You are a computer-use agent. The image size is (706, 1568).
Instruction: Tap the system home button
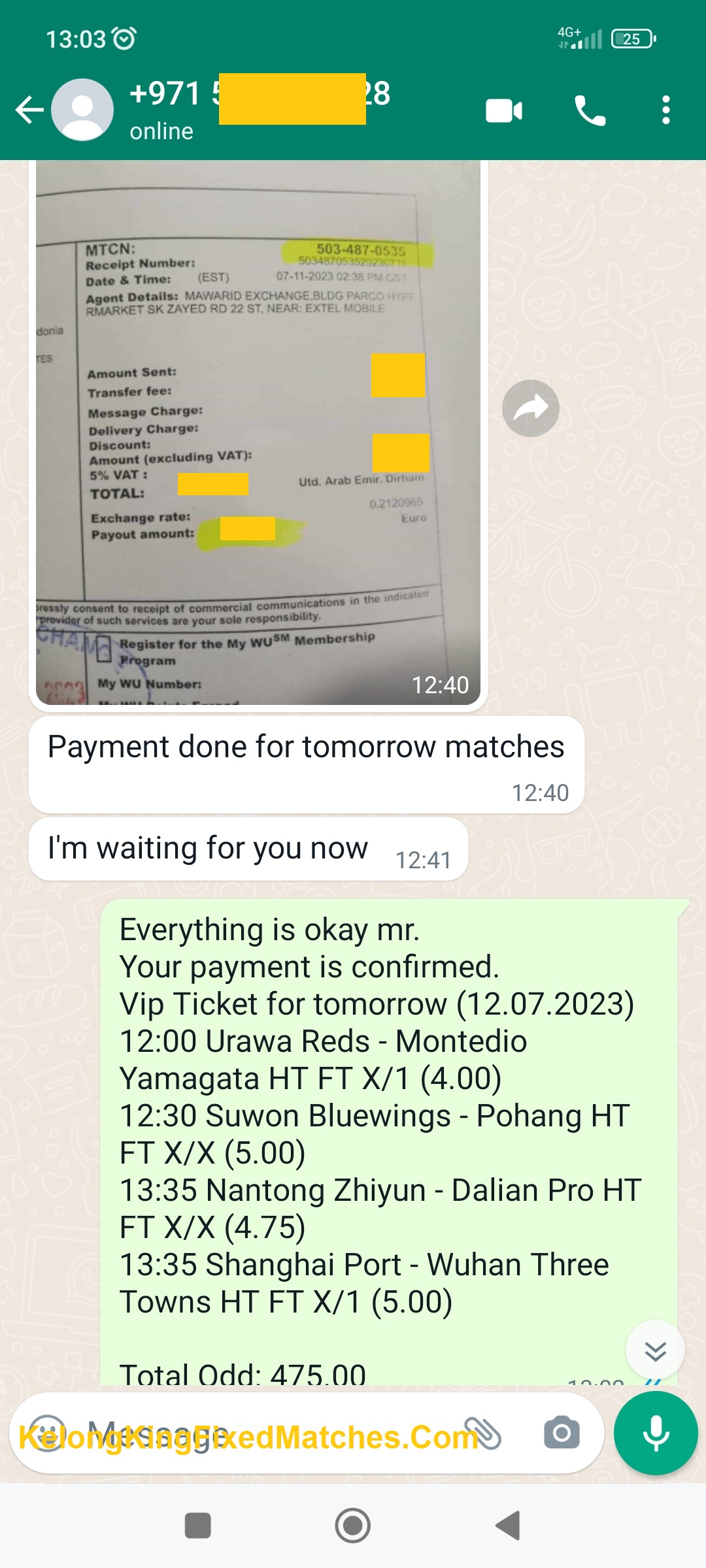[353, 1526]
